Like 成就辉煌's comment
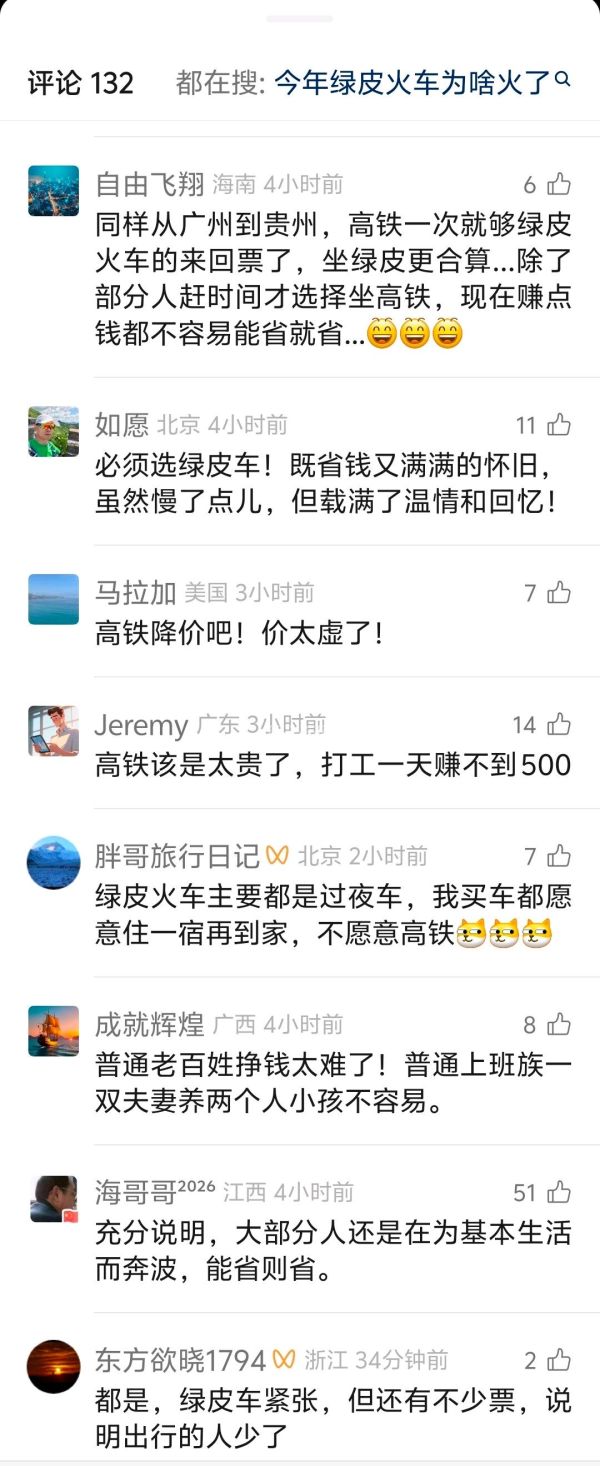This screenshot has width=600, height=1466. [x=559, y=1025]
